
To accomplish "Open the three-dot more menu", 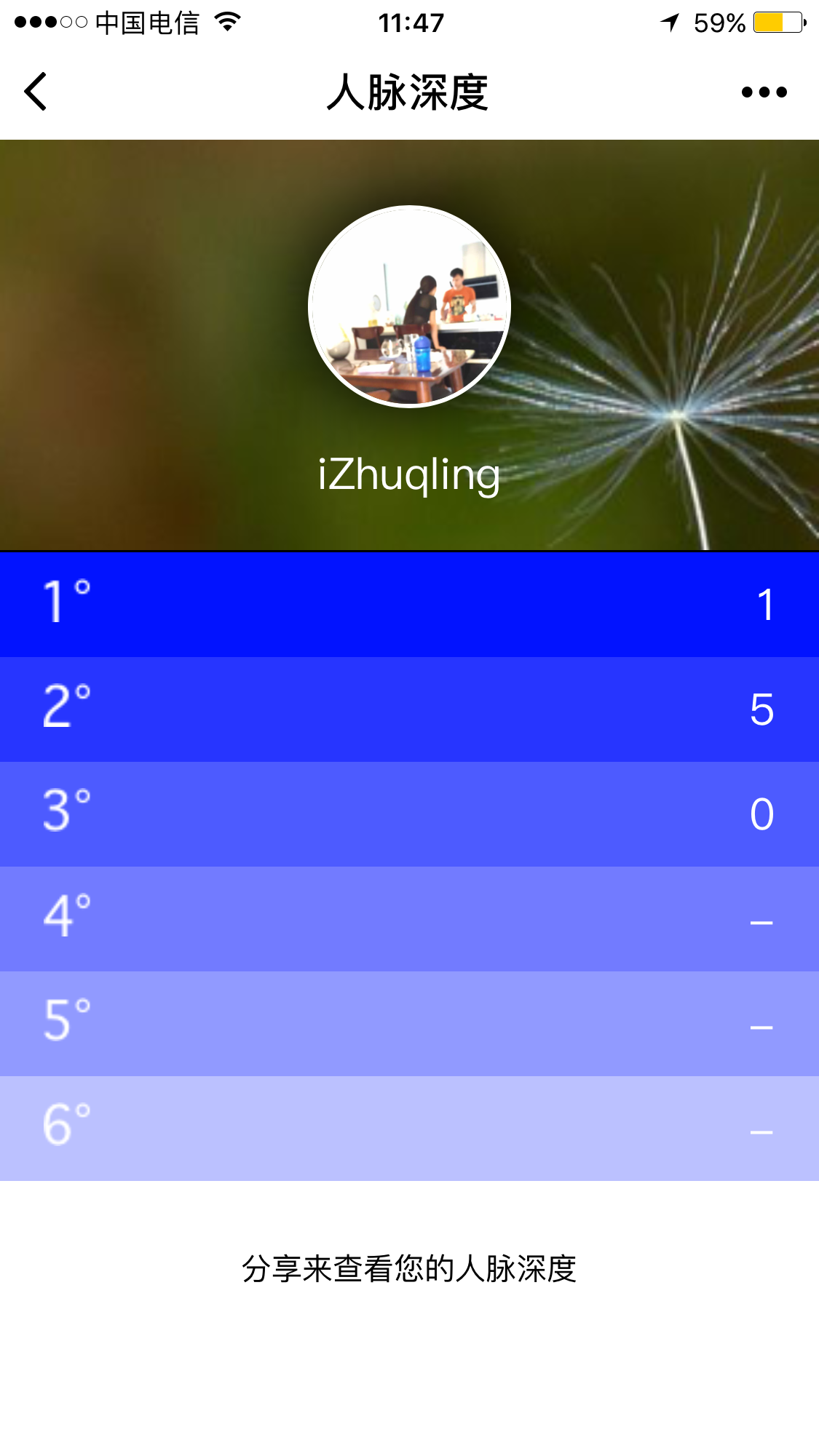I will click(764, 92).
